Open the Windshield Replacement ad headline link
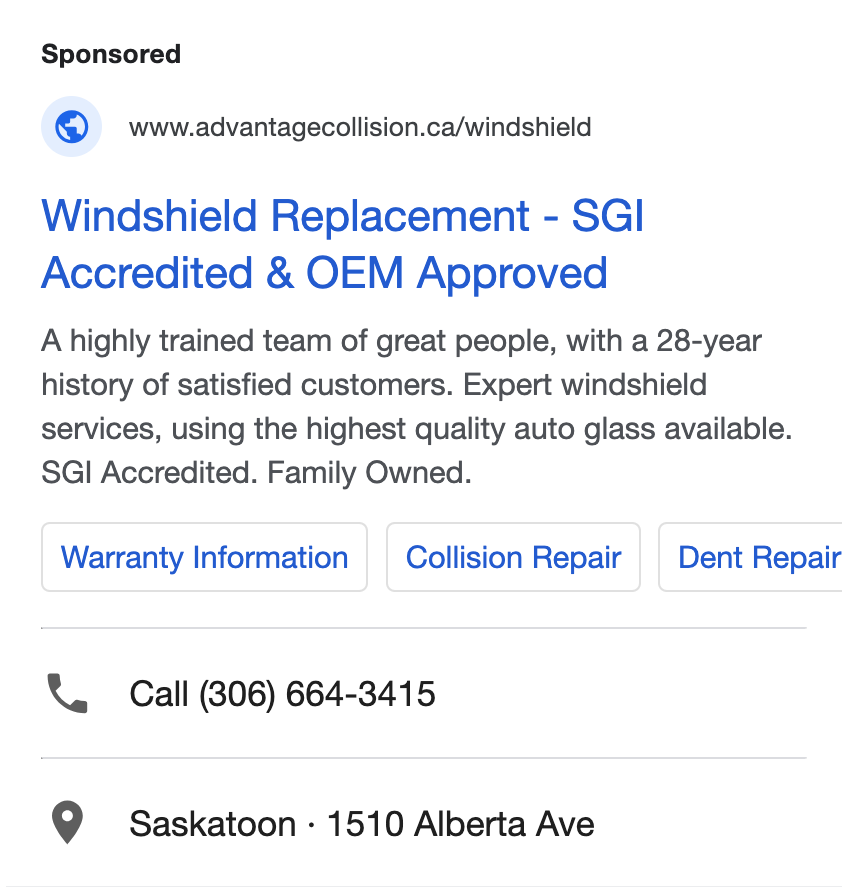The width and height of the screenshot is (846, 892). (342, 245)
